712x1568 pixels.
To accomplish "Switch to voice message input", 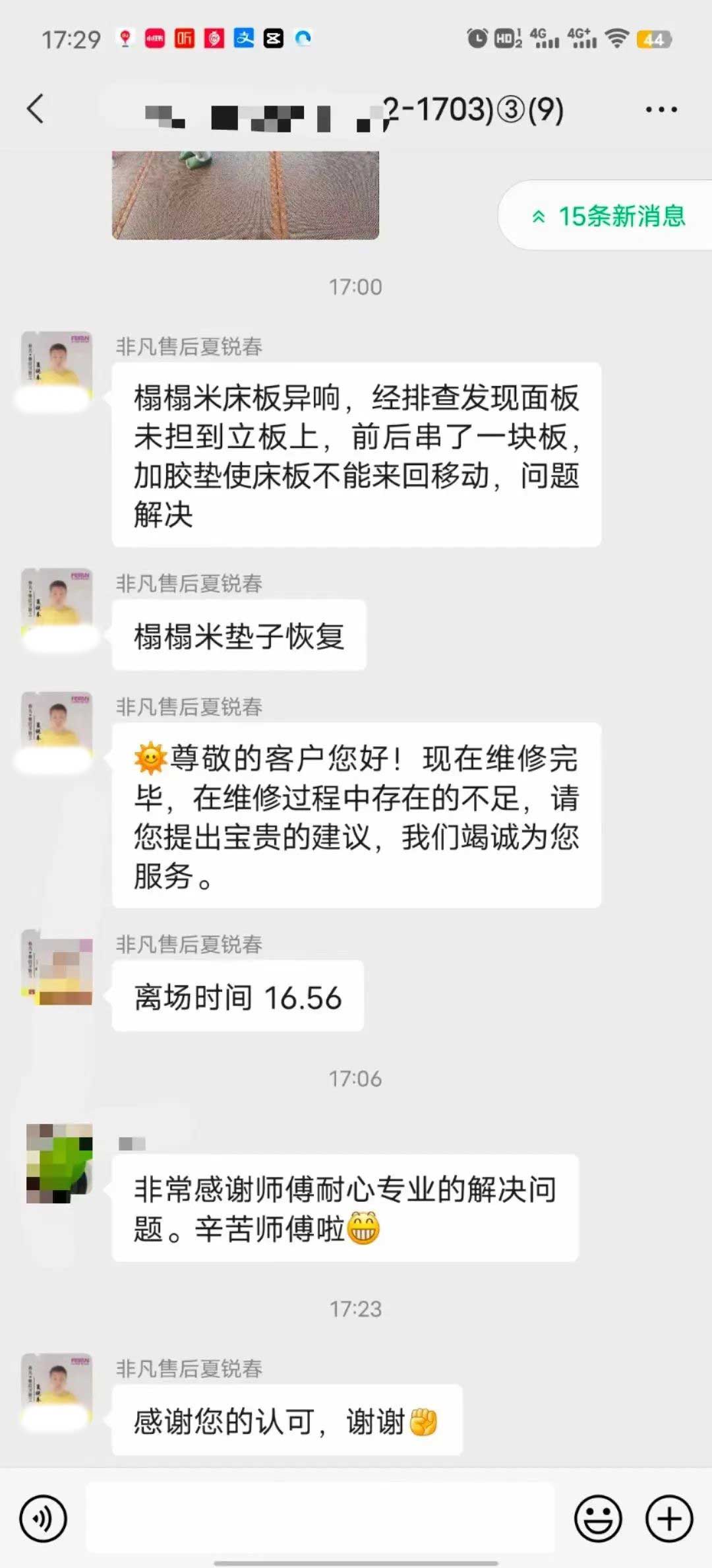I will pyautogui.click(x=44, y=1519).
